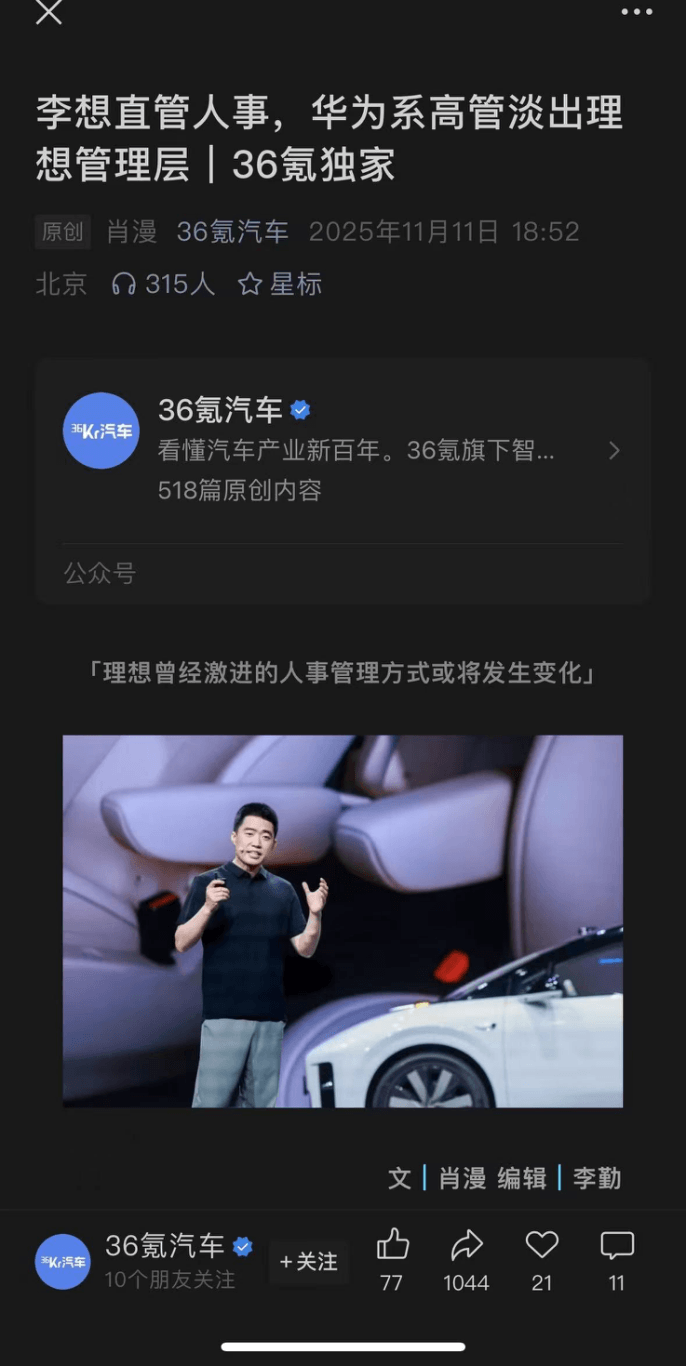Give the article a thumbs up
The image size is (686, 1366).
(392, 1246)
